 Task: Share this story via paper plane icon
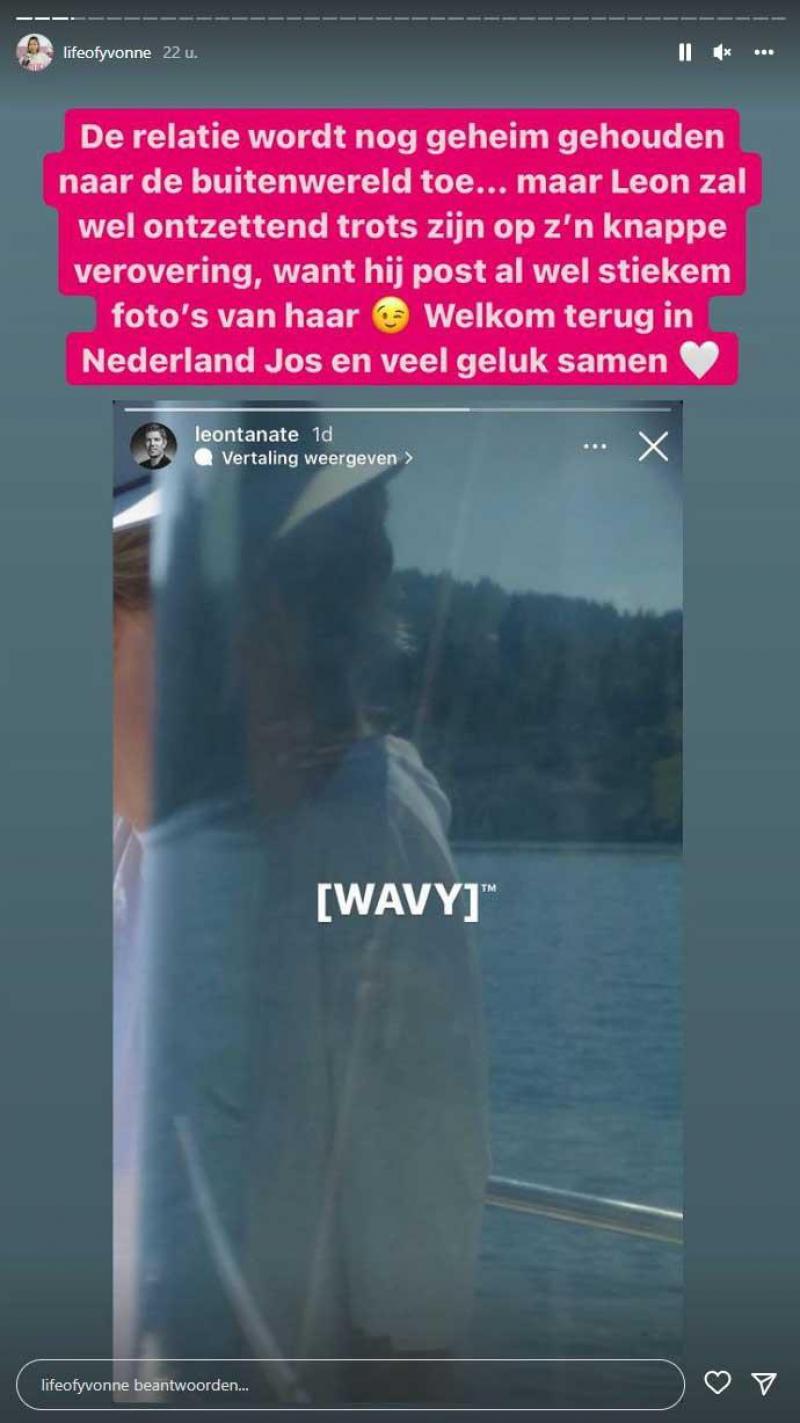pyautogui.click(x=764, y=1383)
